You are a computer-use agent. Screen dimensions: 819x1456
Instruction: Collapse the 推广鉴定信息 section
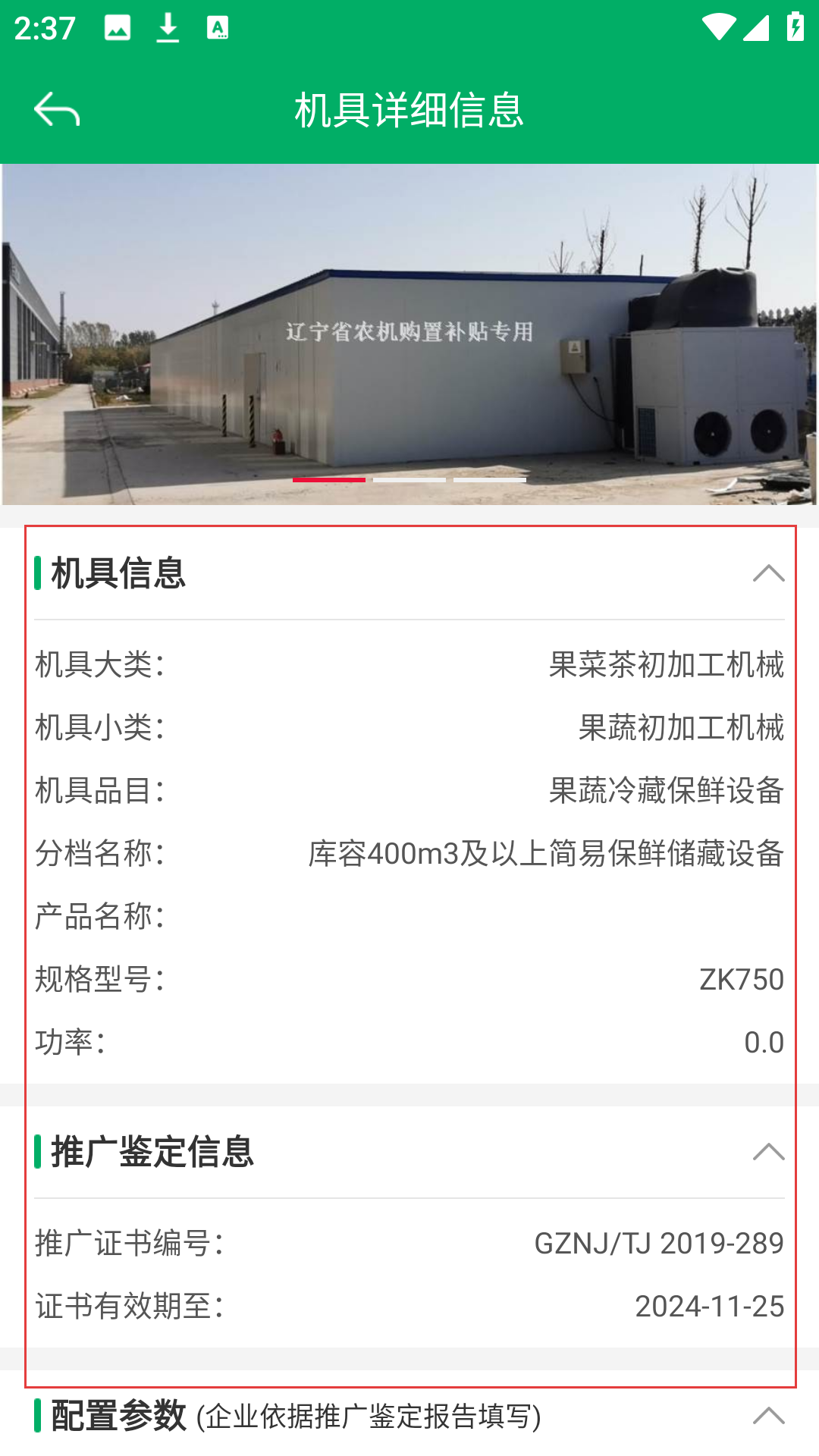pos(767,1152)
